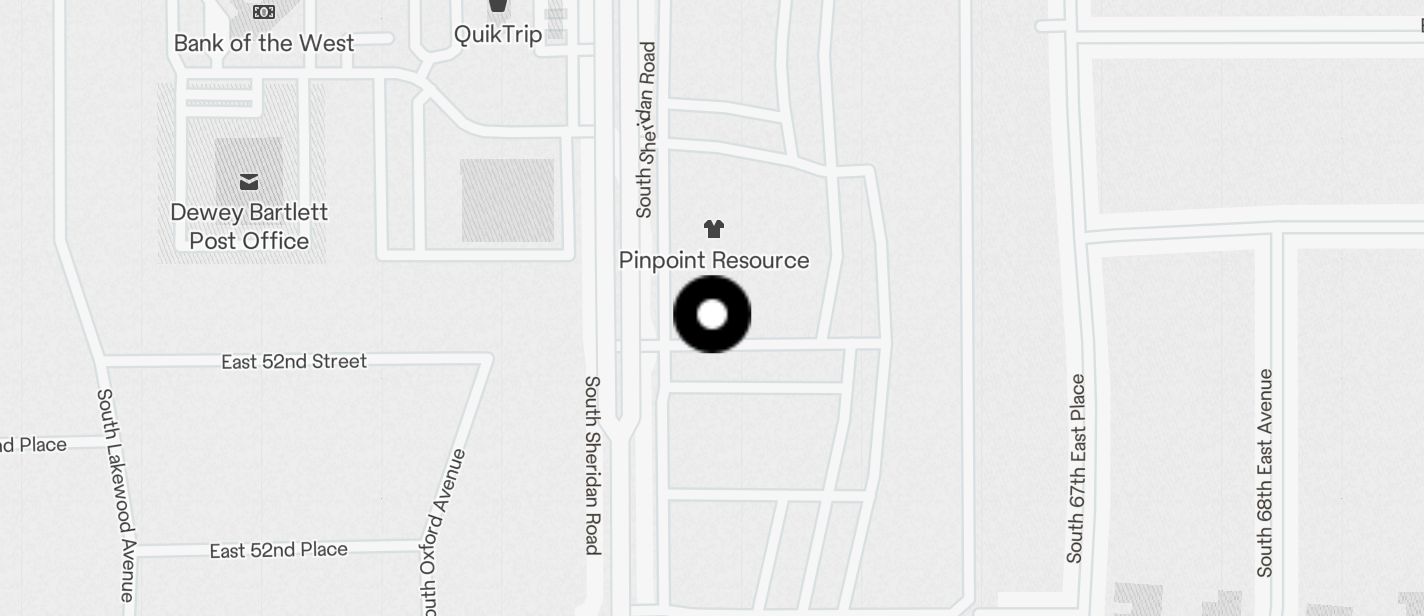This screenshot has height=616, width=1424.
Task: Select the Dewey Bartlett Post Office marker
Action: (249, 182)
